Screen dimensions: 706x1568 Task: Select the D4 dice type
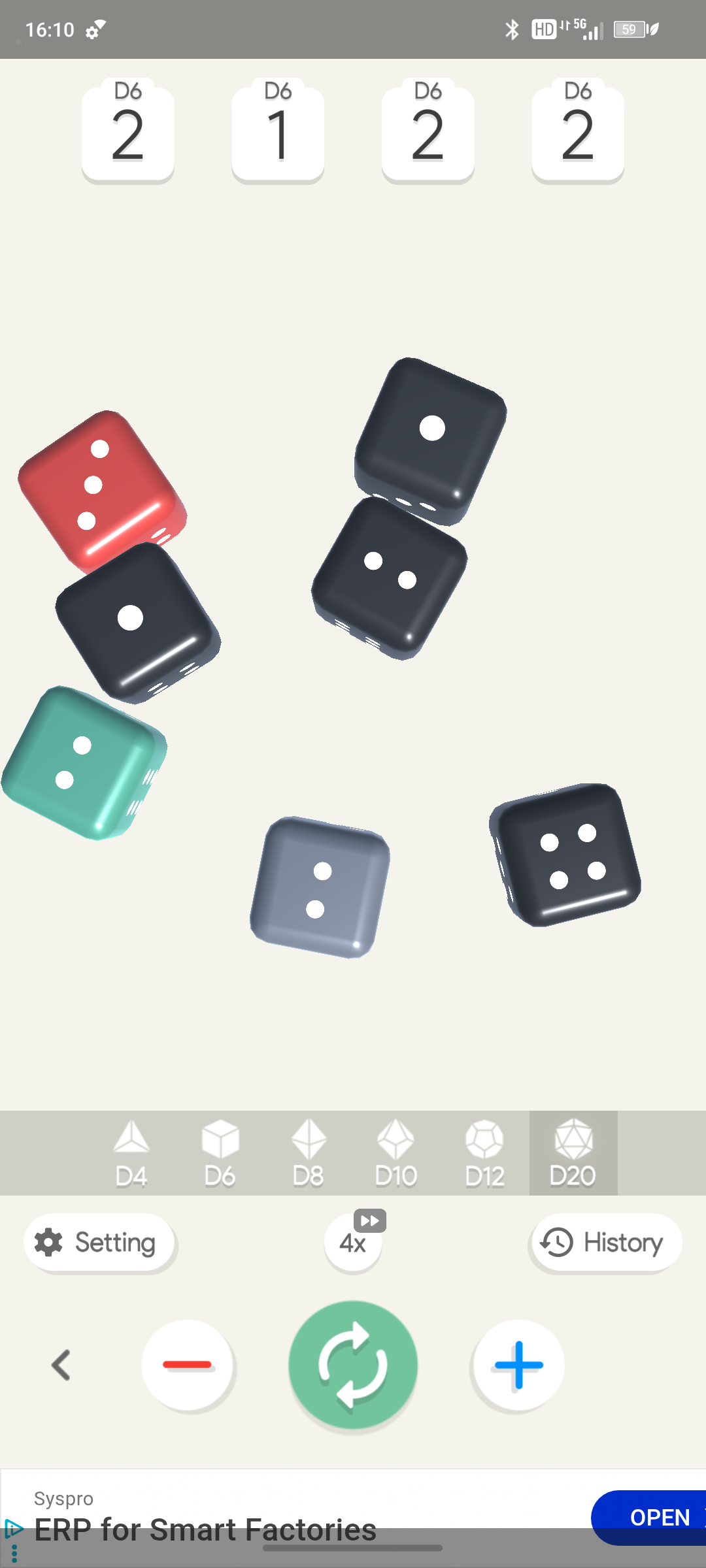click(x=131, y=1153)
